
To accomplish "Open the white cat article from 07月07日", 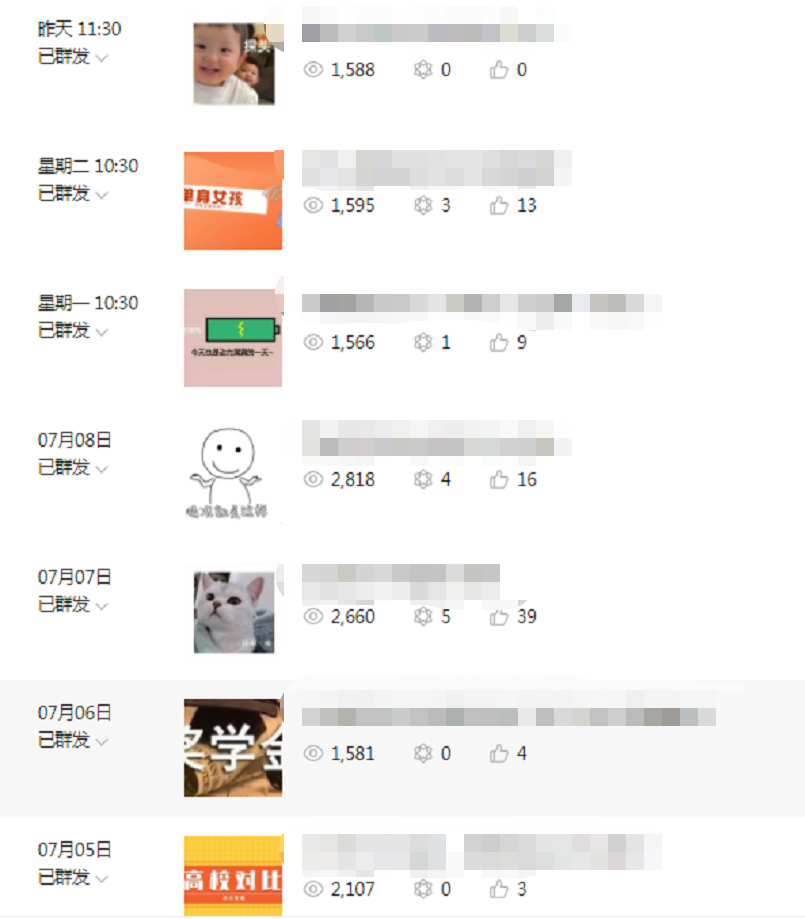I will (234, 611).
